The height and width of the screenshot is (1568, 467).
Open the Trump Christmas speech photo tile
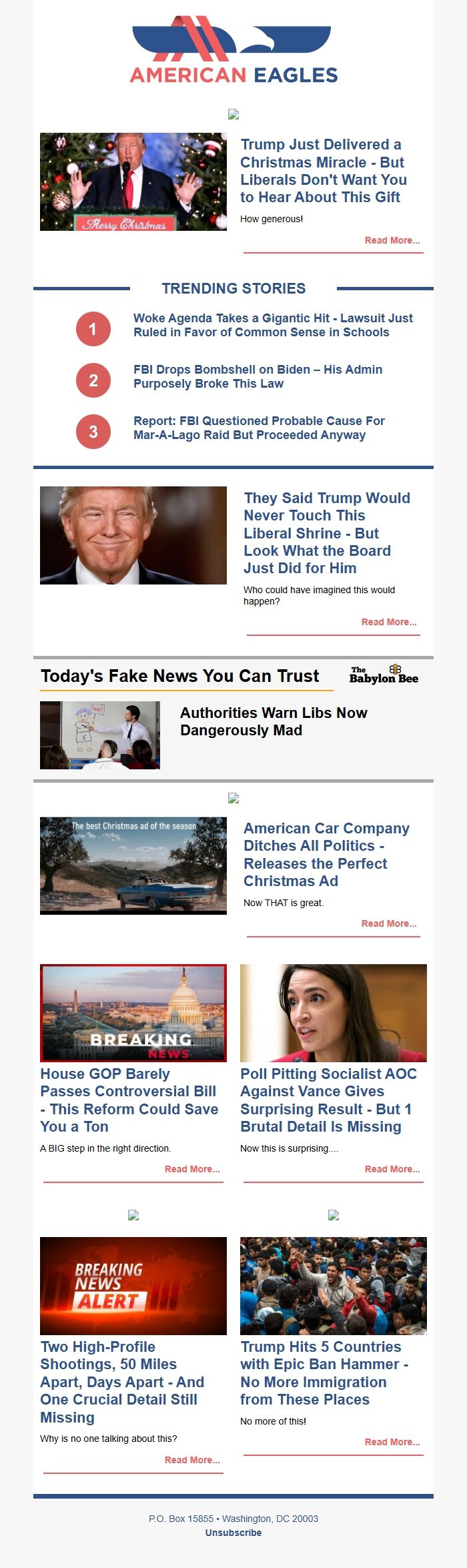click(133, 181)
